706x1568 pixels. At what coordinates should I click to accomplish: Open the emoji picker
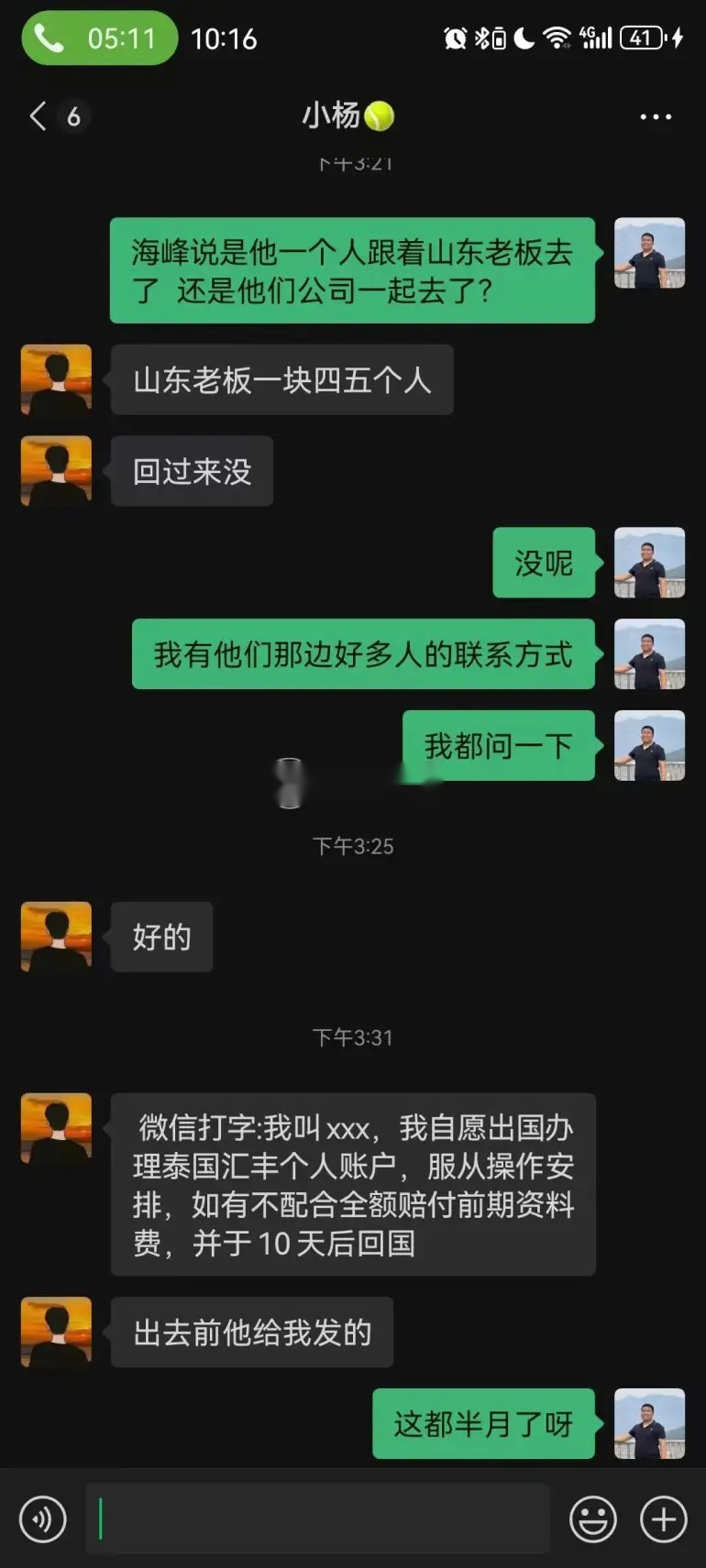(x=592, y=1519)
